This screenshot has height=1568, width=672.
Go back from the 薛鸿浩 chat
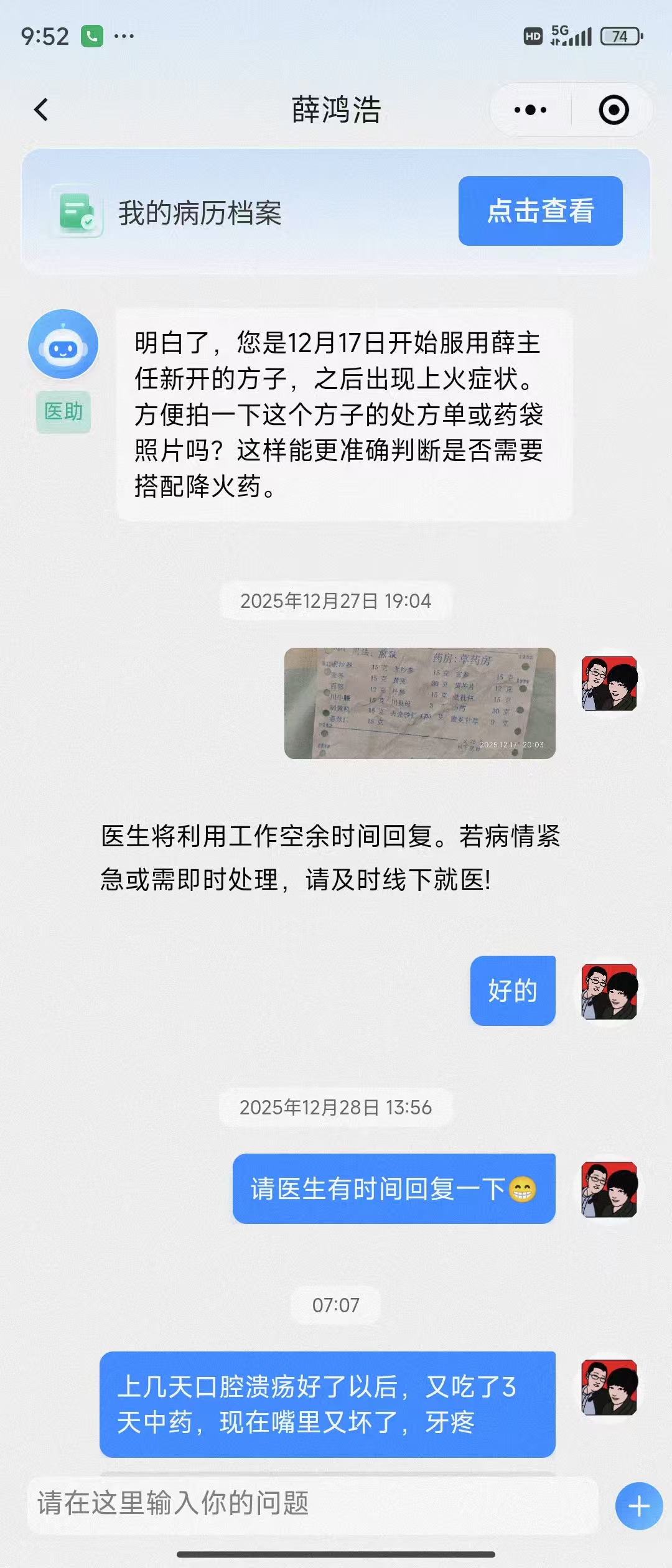(x=41, y=110)
